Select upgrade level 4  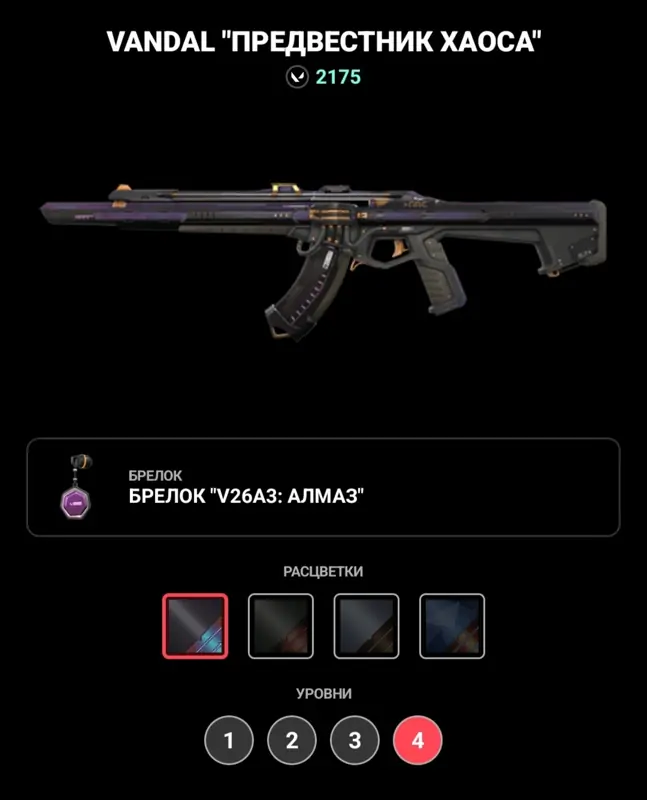click(x=418, y=740)
